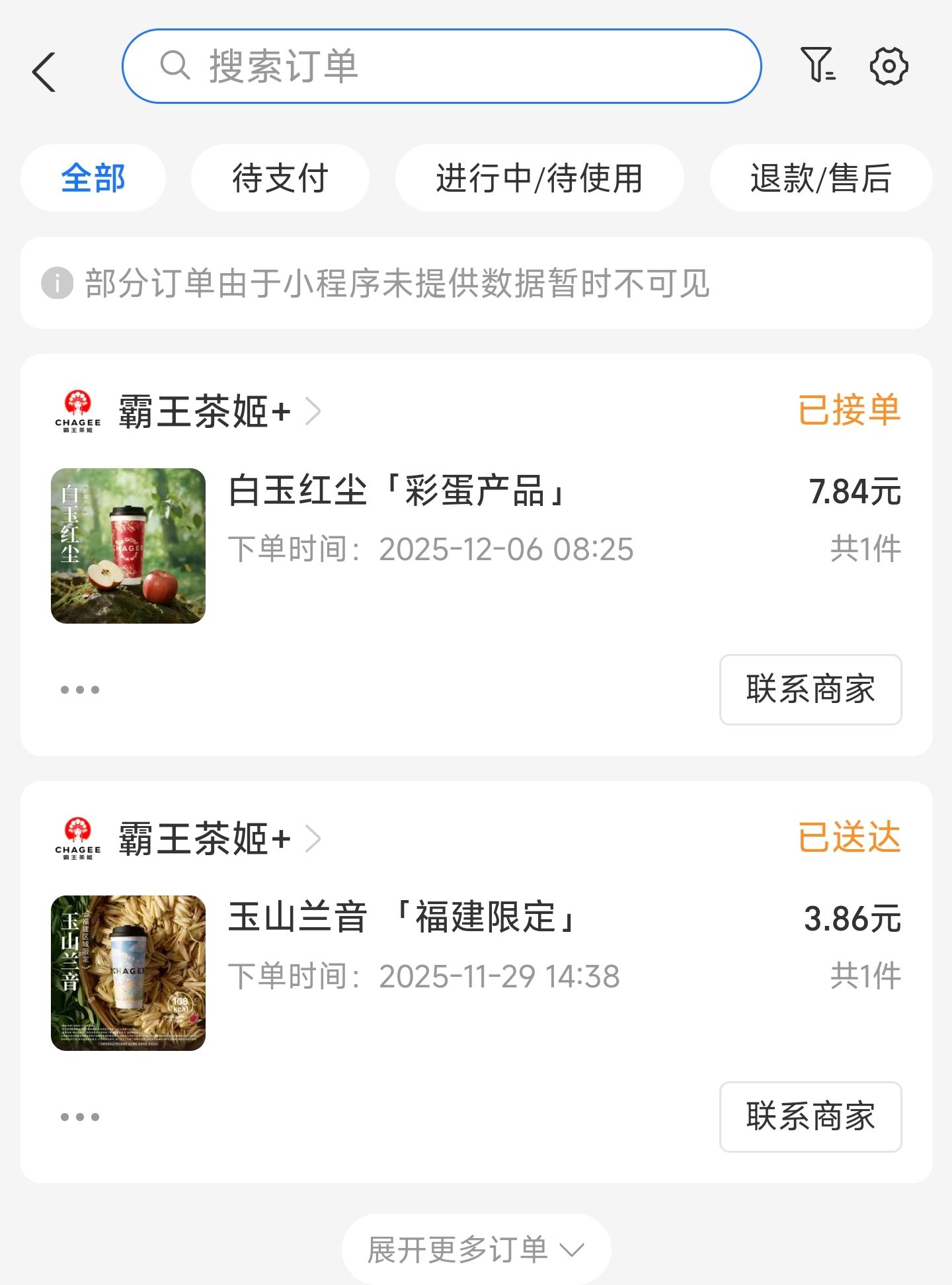This screenshot has width=952, height=1285.
Task: Select the 全部 tab
Action: click(x=93, y=178)
